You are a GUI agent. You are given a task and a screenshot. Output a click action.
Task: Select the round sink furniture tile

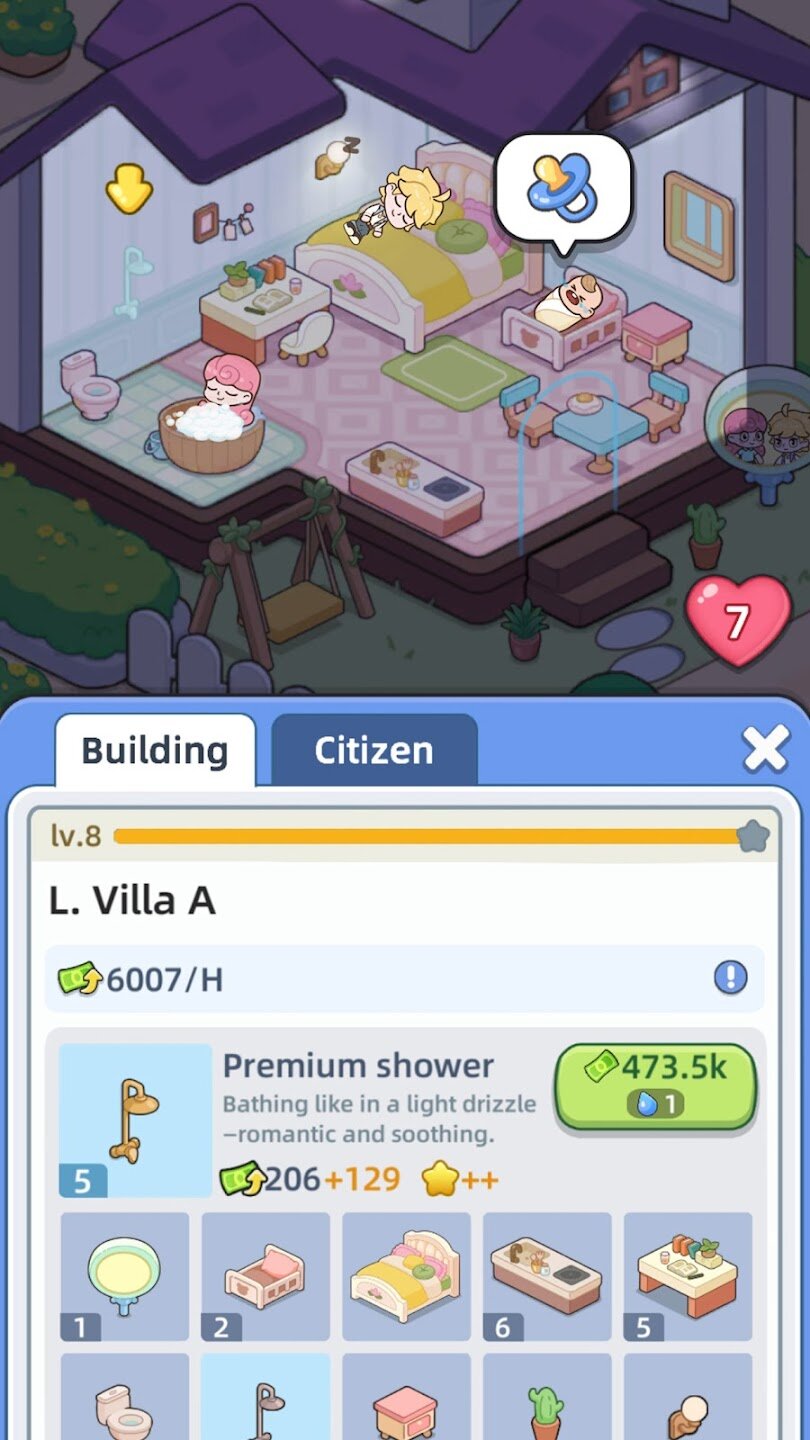coord(125,1276)
